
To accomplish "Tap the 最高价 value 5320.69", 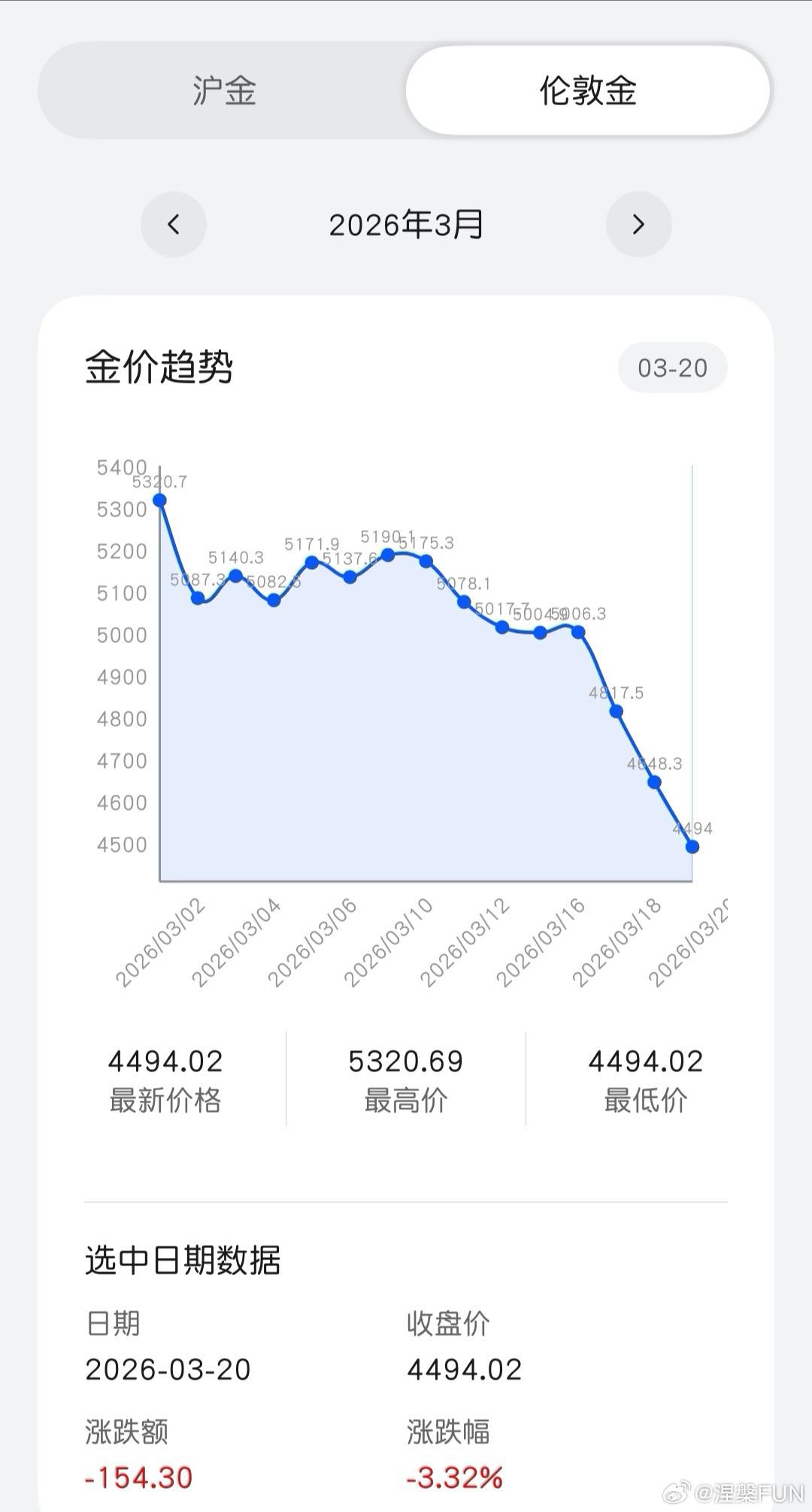I will pos(406,1061).
